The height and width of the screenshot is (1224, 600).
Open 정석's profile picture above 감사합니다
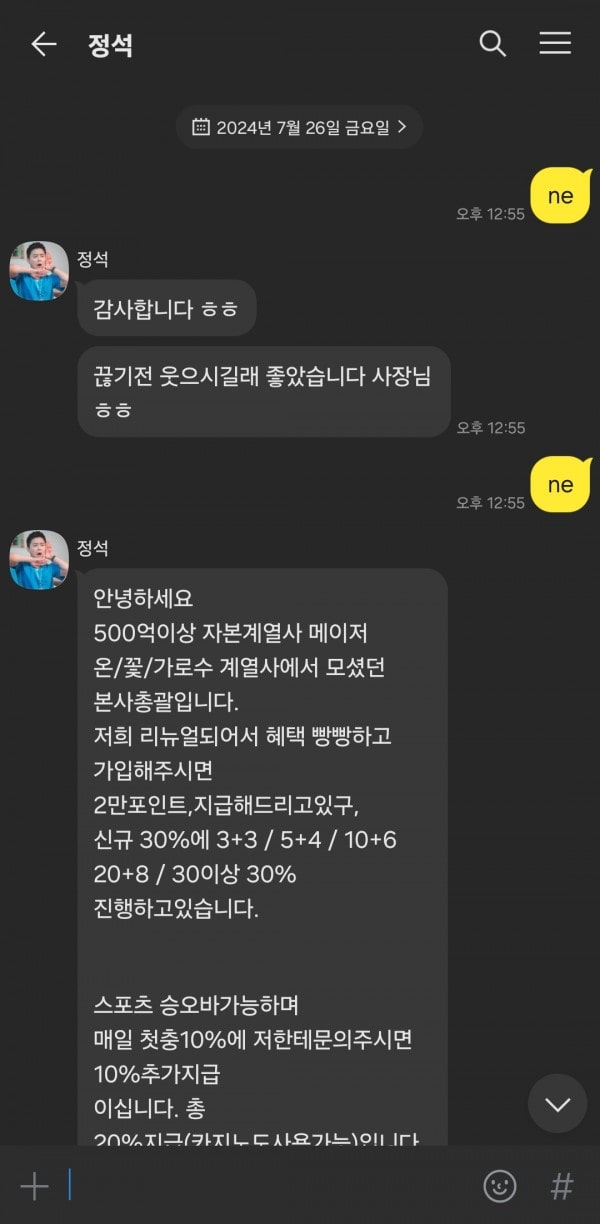tap(39, 271)
